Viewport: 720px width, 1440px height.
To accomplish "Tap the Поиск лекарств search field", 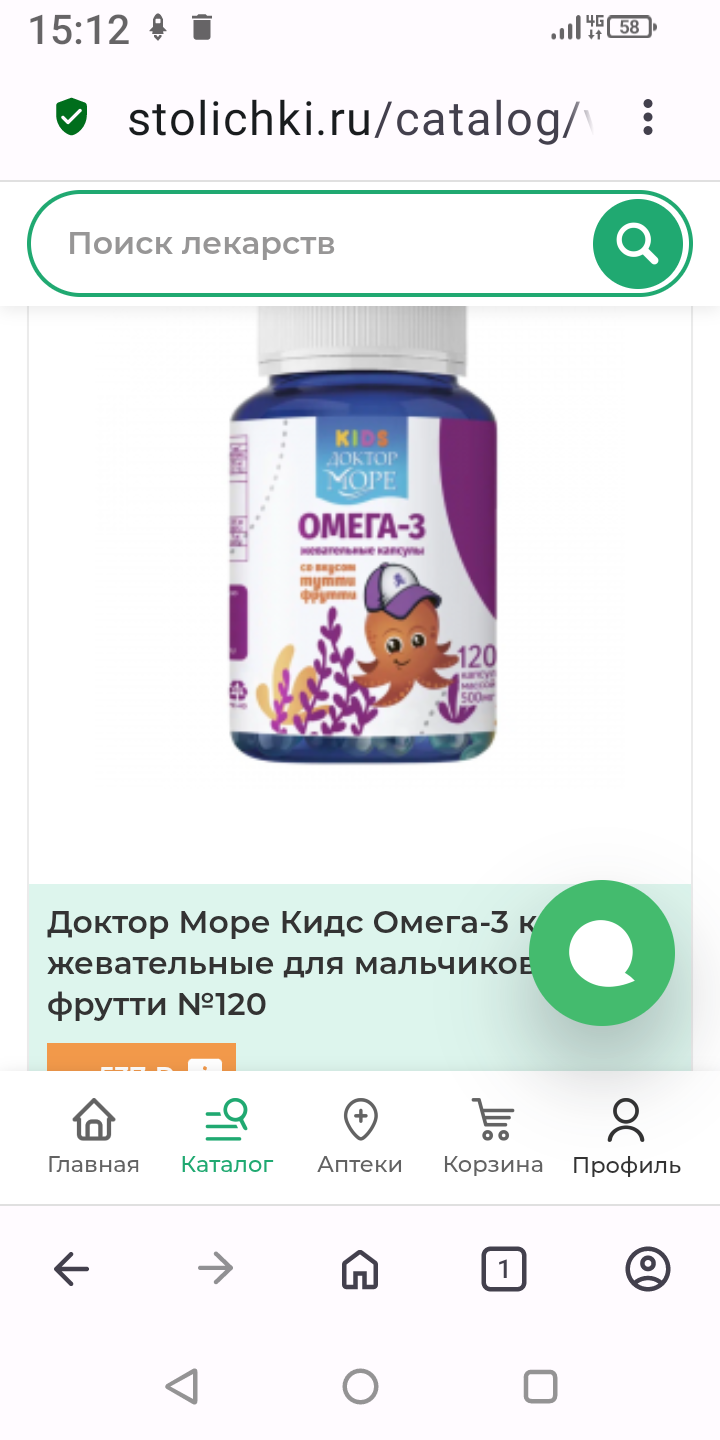I will tap(300, 243).
